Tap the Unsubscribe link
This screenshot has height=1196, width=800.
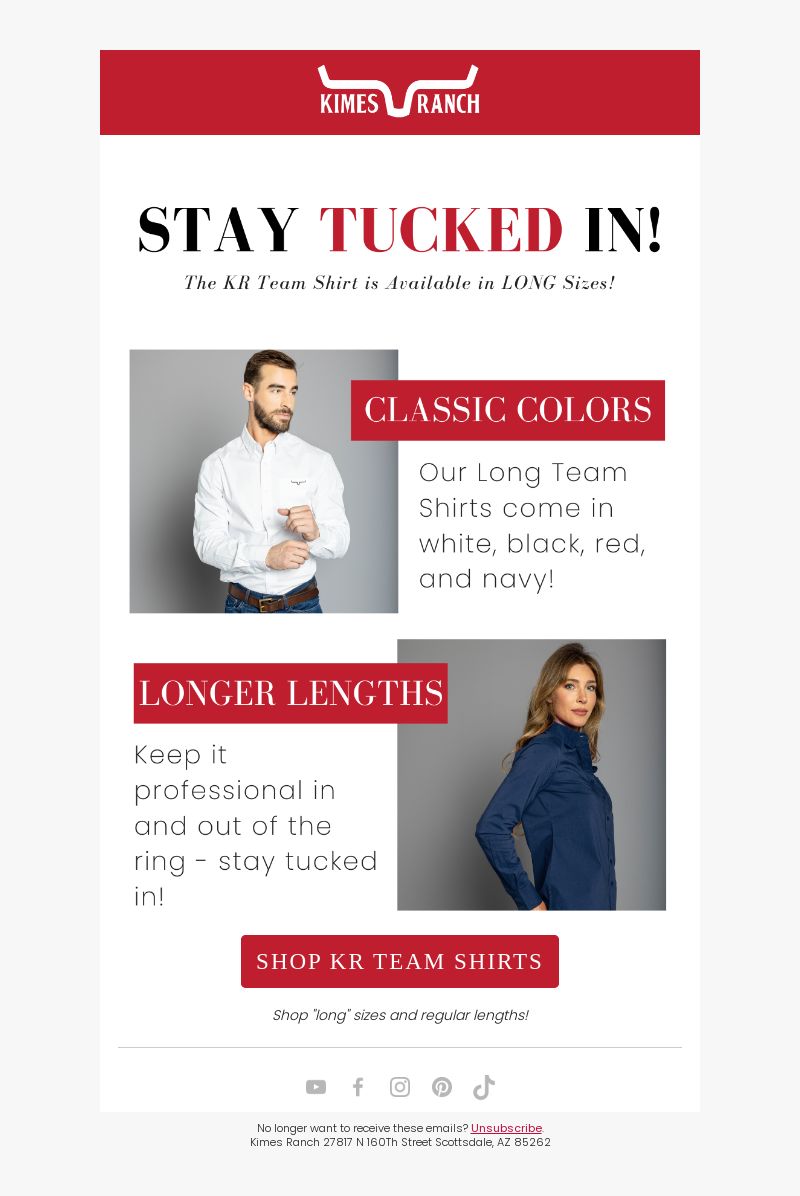[506, 1128]
